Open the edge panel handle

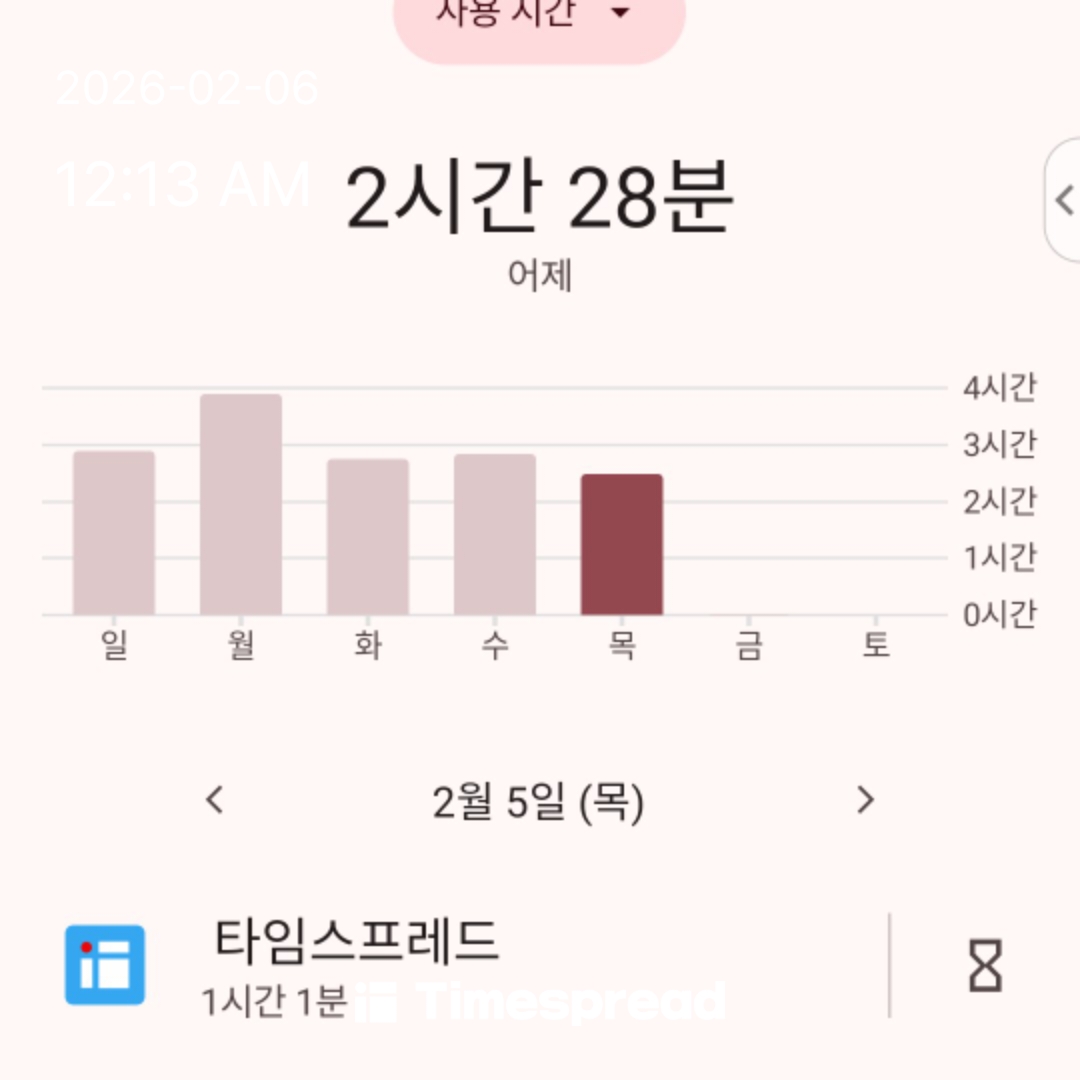tap(1063, 200)
